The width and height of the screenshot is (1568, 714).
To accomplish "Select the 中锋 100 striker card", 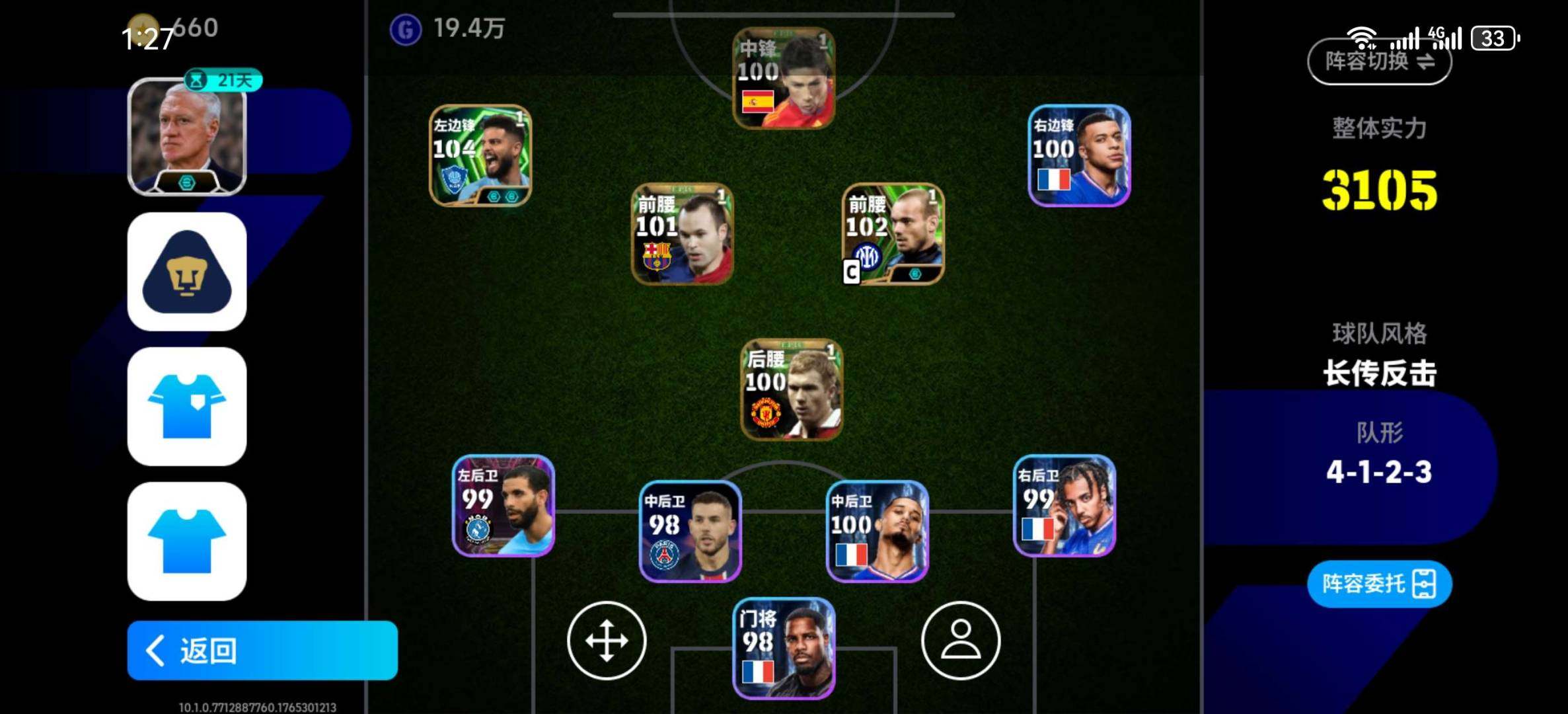I will (784, 78).
